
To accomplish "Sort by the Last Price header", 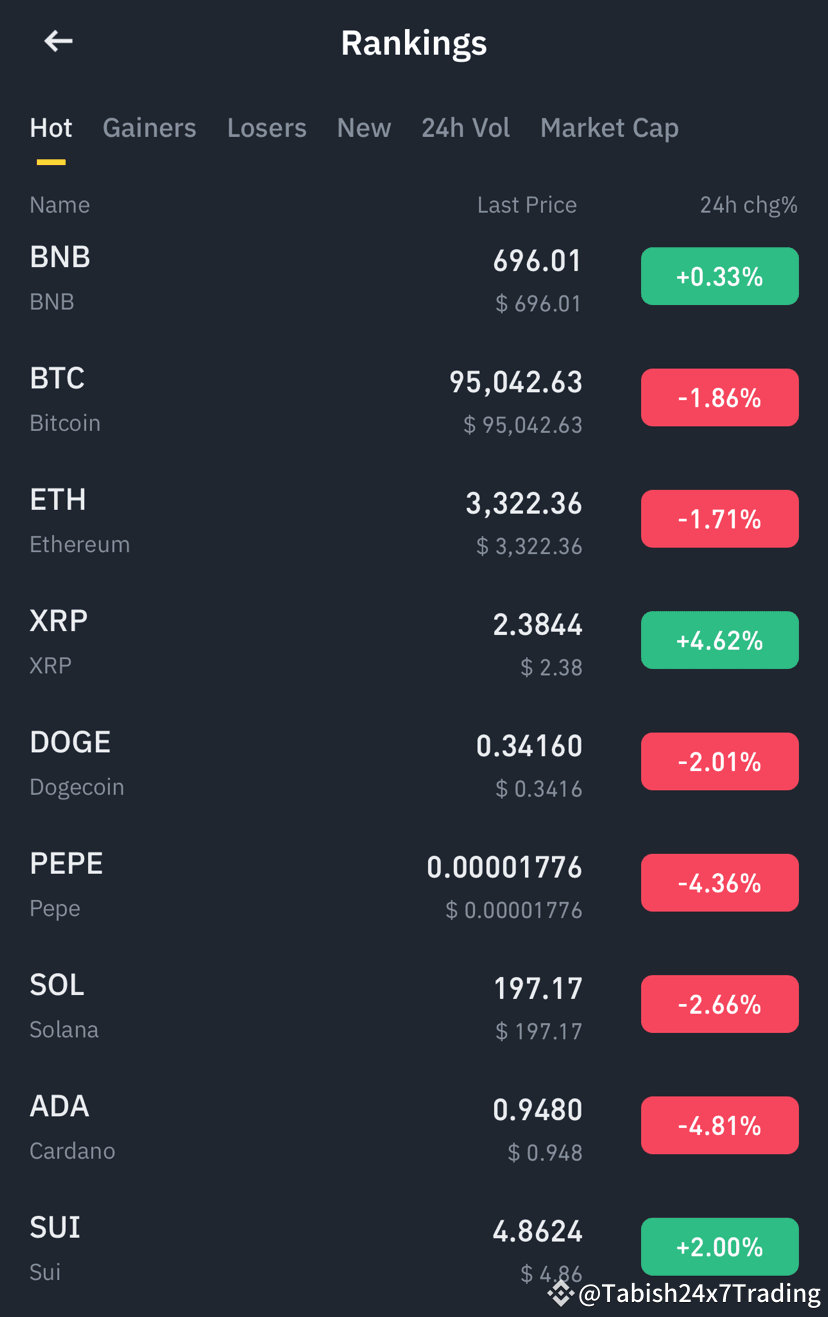I will (527, 204).
